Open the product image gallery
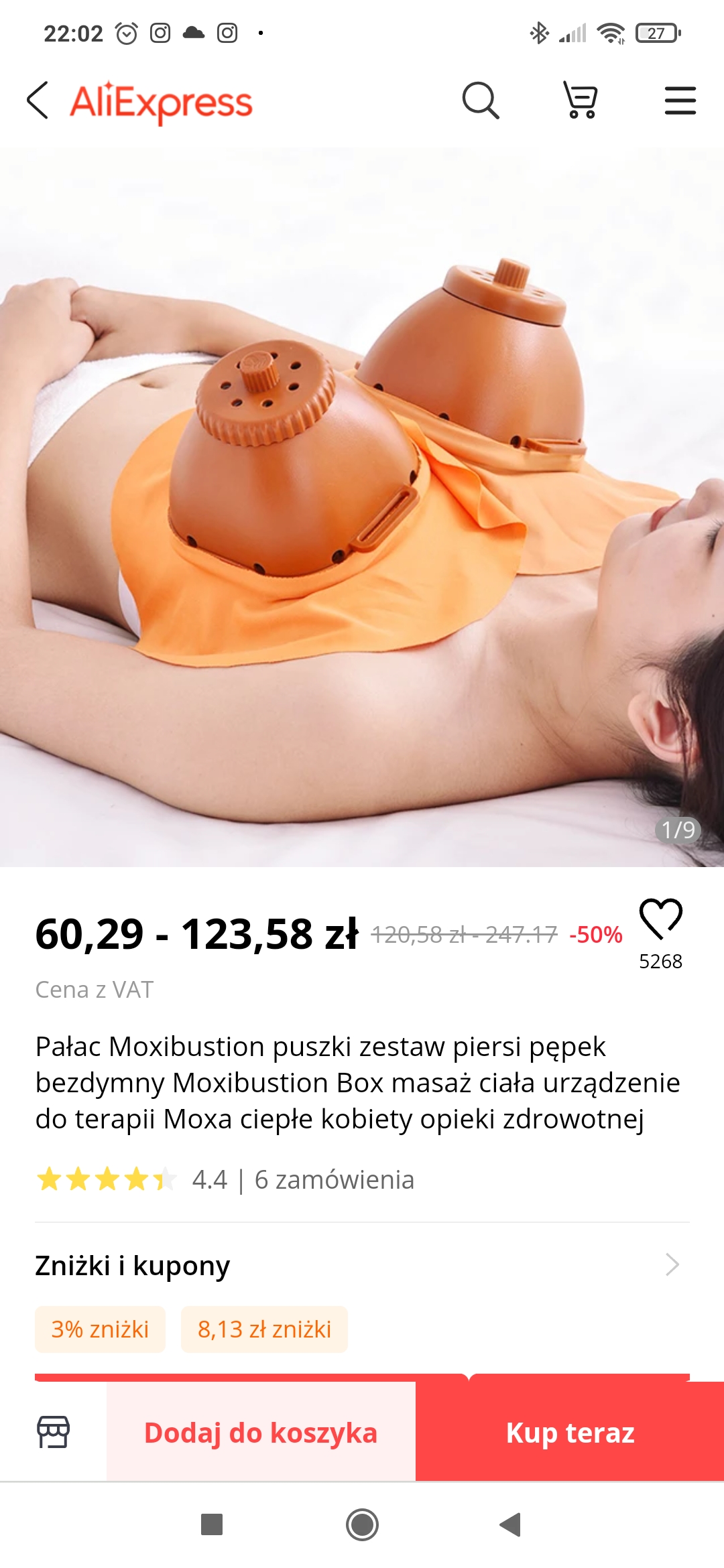Screen dimensions: 724x1568 point(362,507)
